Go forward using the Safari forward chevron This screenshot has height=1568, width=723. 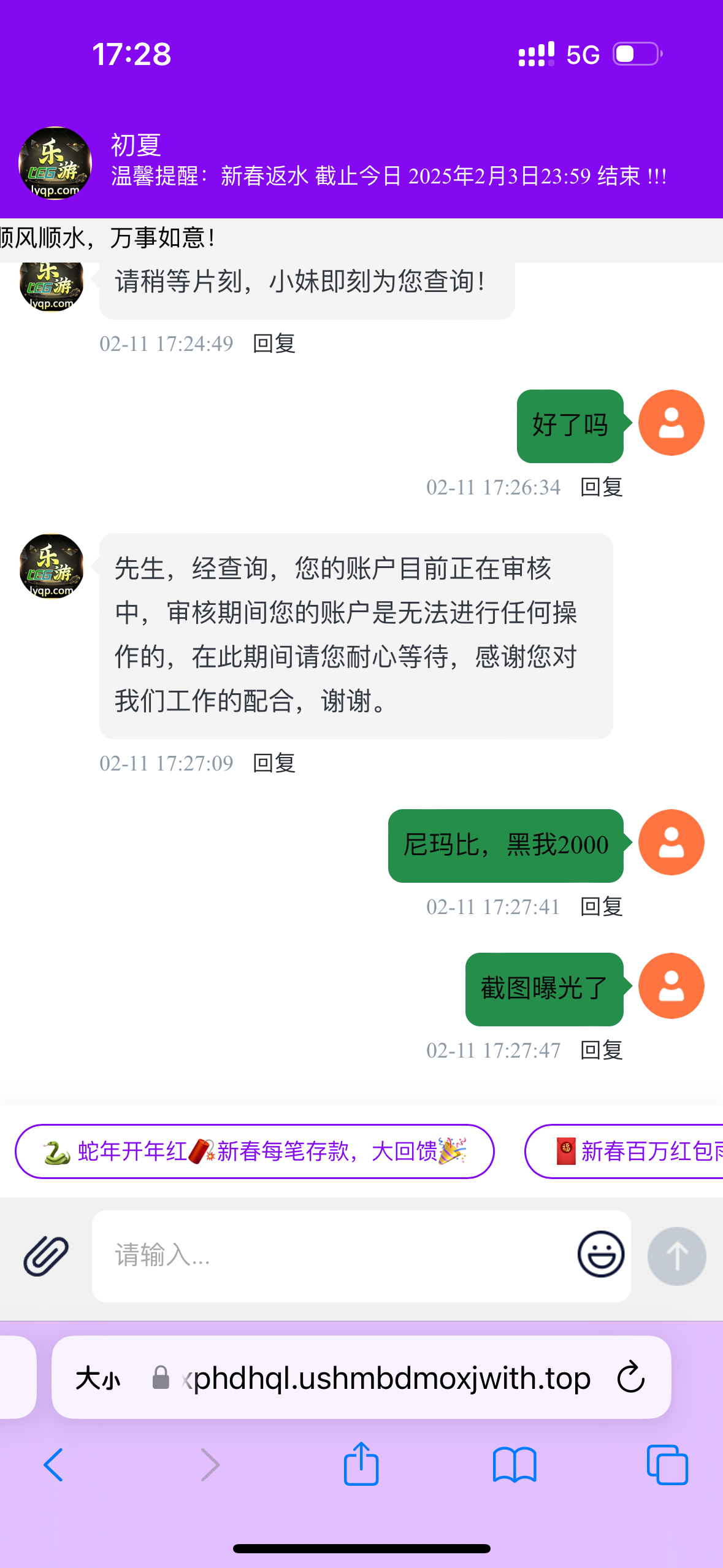208,1465
